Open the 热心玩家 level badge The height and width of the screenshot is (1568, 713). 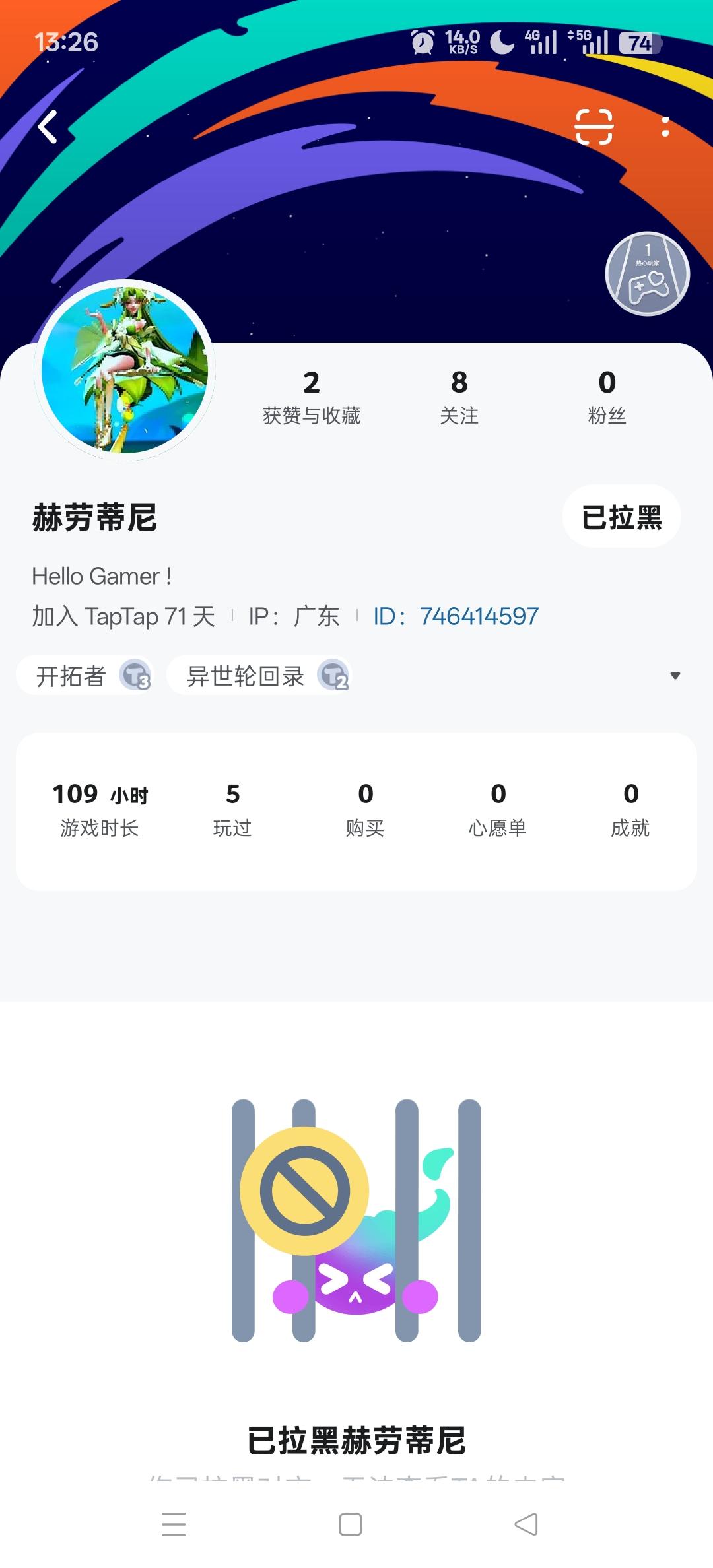(648, 274)
